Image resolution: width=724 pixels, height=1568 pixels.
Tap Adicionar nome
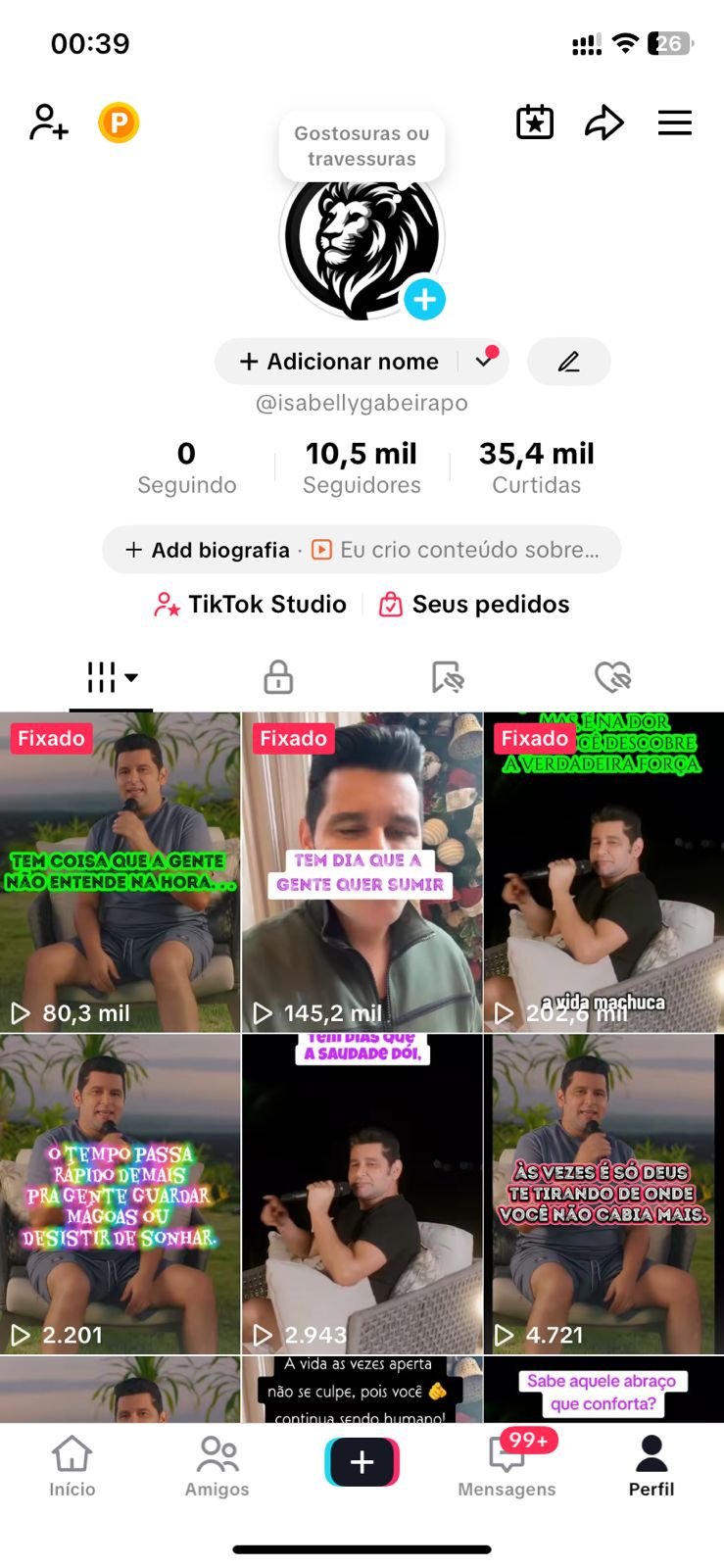(x=340, y=362)
